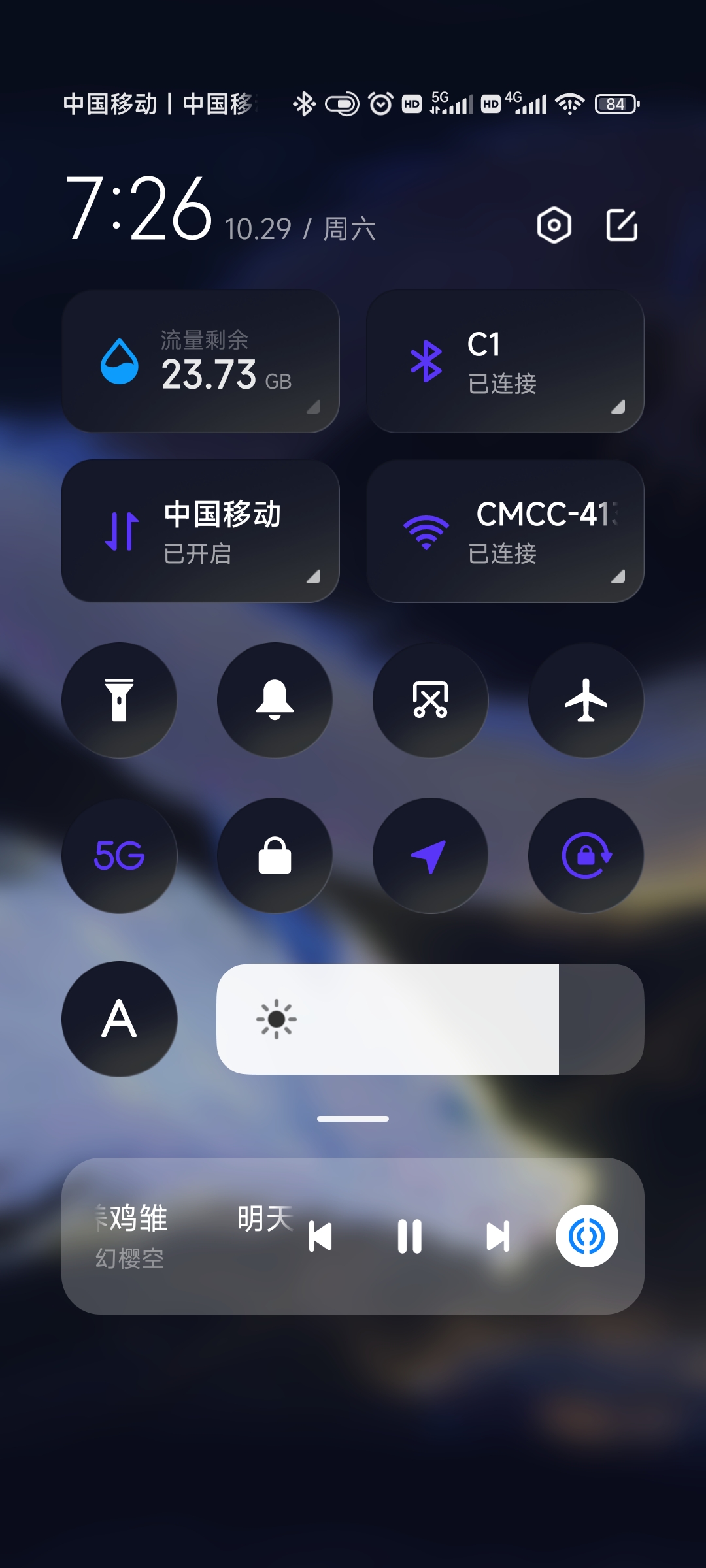Toggle location services arrow tile

point(431,855)
